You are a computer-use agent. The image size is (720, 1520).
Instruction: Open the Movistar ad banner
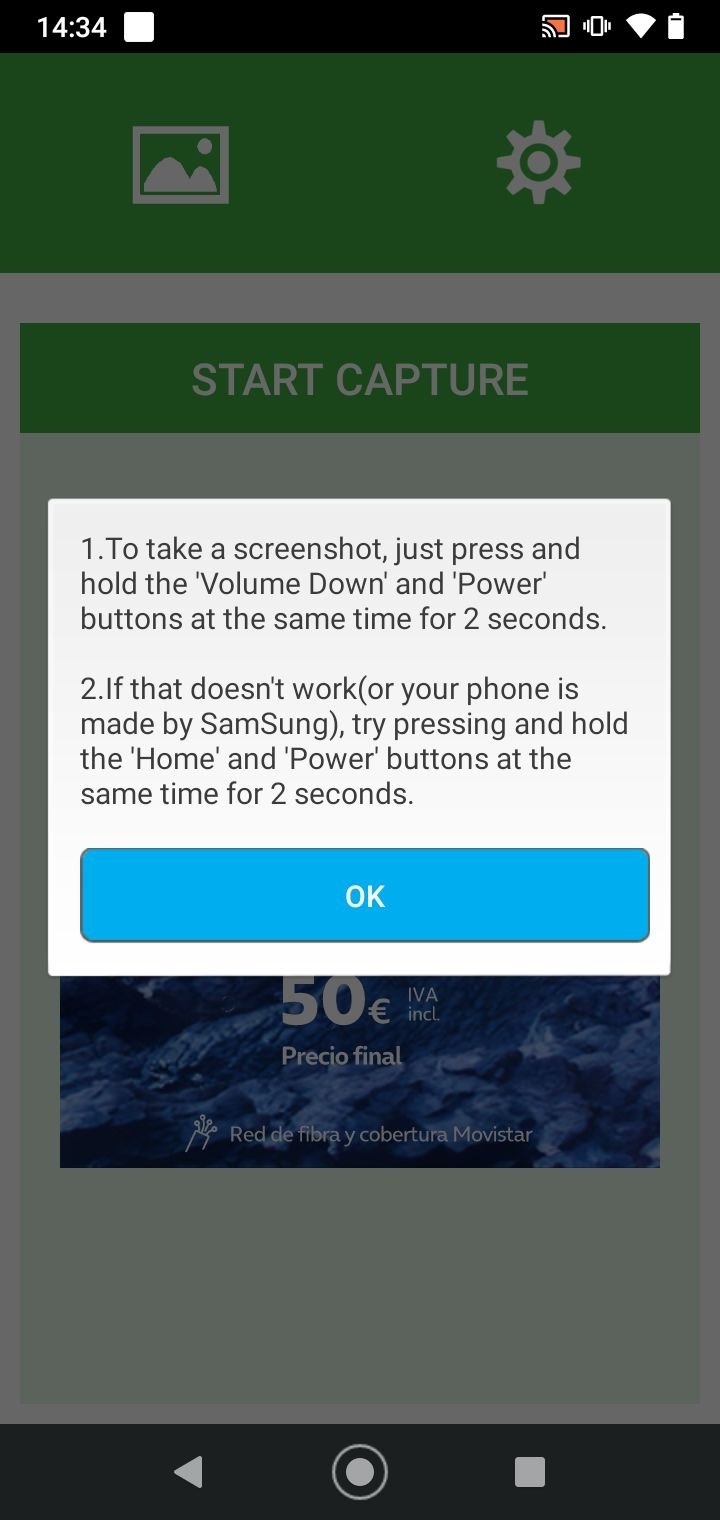click(360, 1071)
